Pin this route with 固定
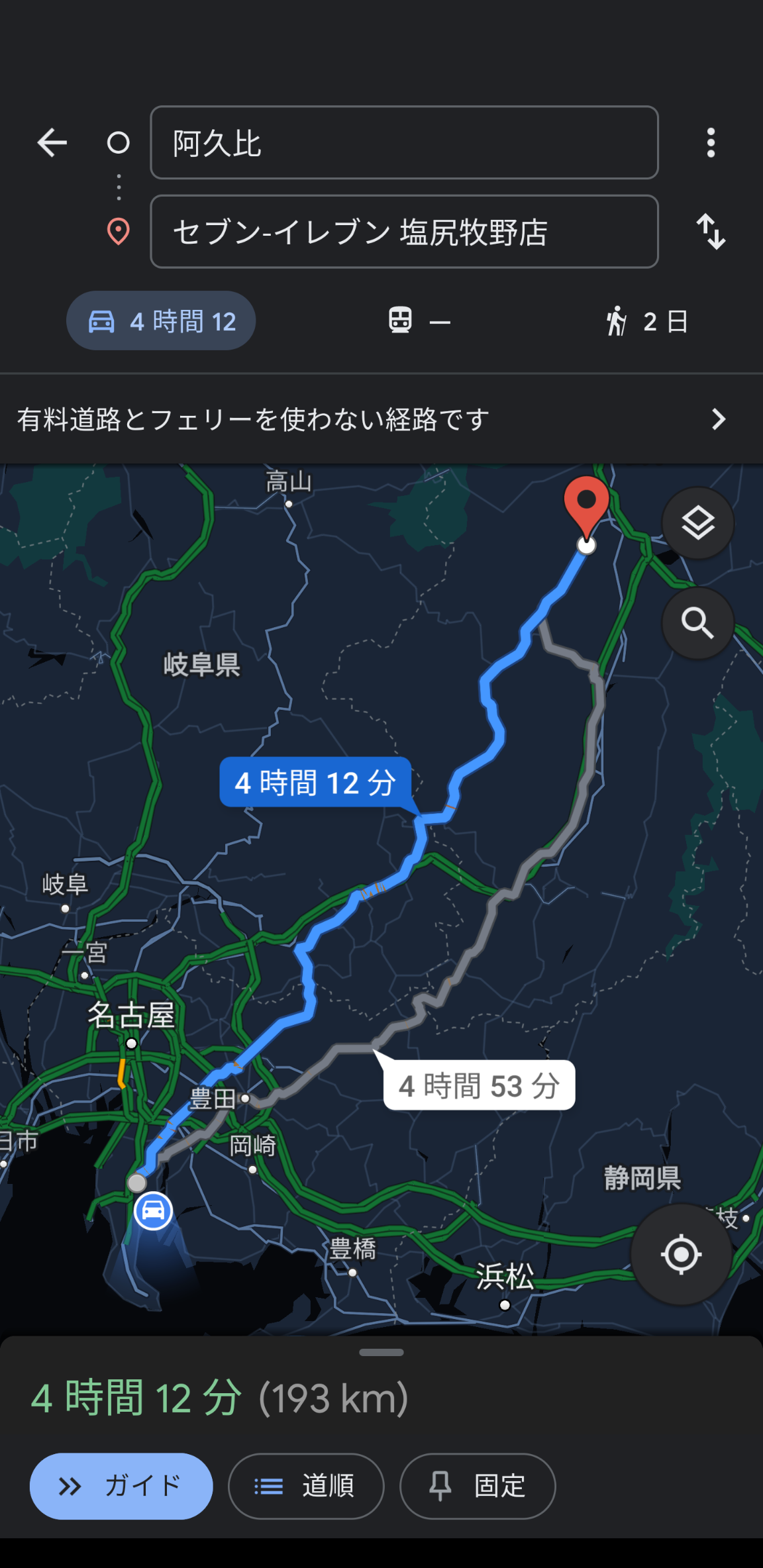 click(478, 1486)
